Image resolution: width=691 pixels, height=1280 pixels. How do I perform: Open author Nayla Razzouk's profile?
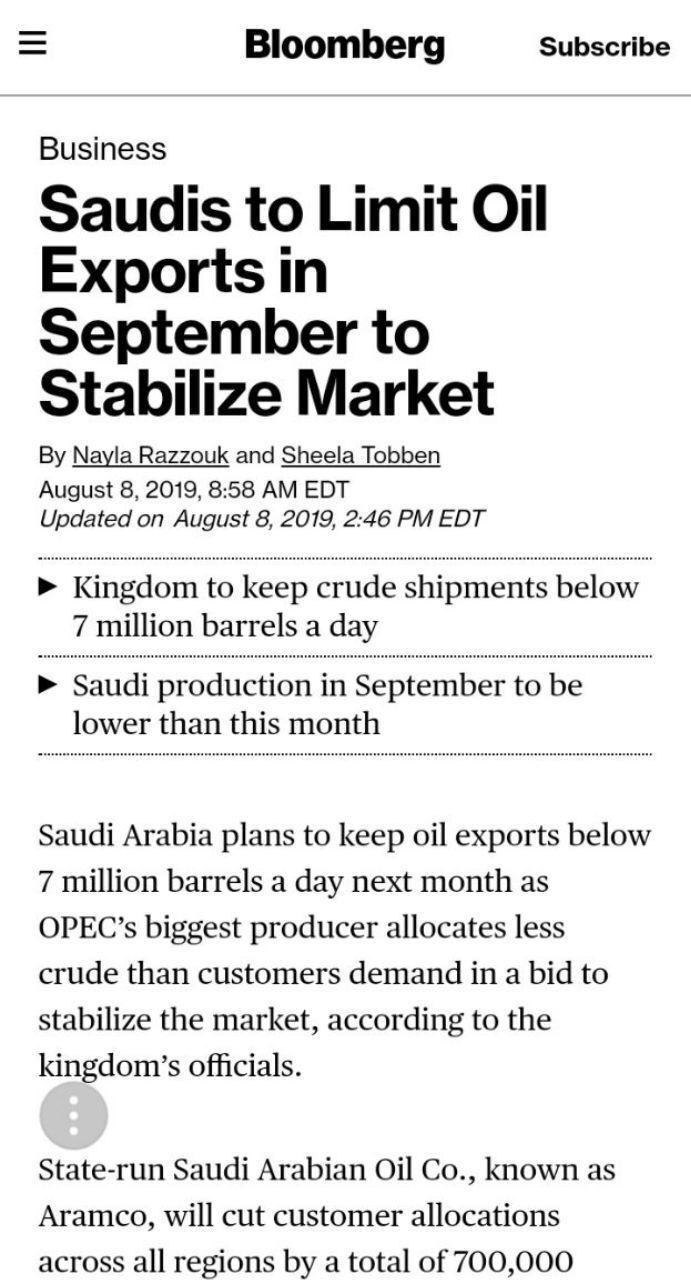150,456
